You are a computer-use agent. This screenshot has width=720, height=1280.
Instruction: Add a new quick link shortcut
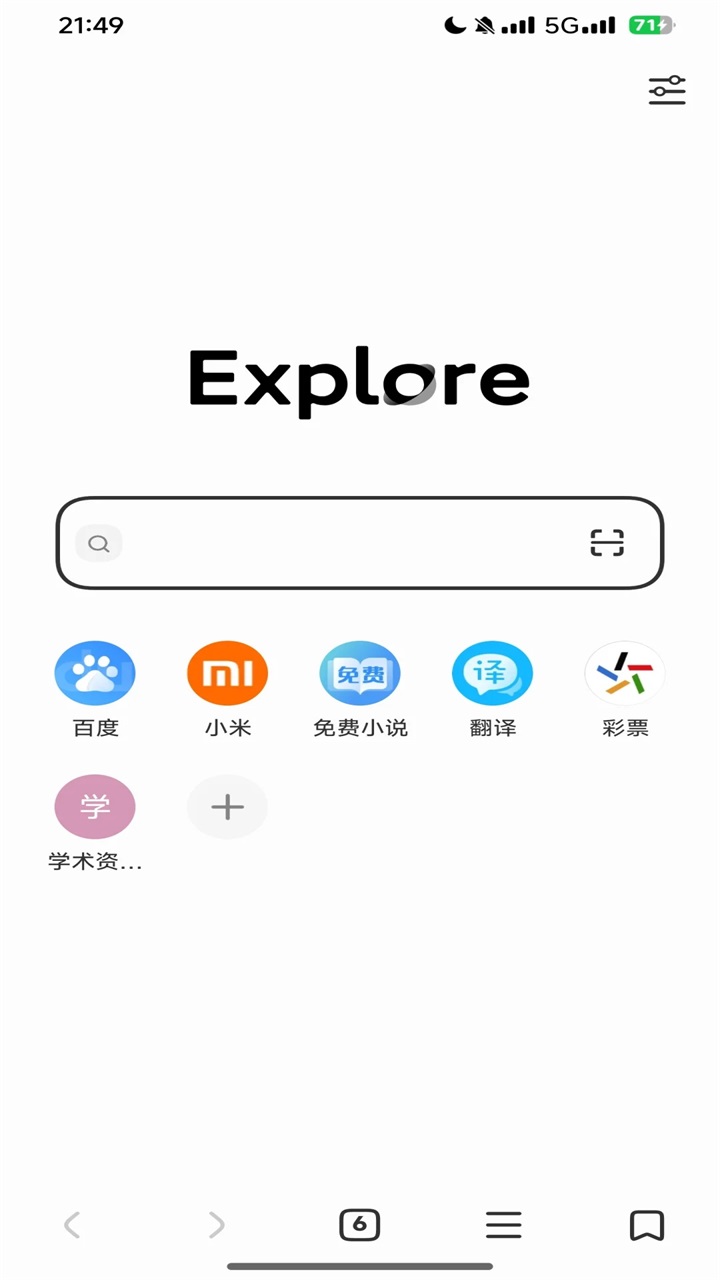(227, 806)
